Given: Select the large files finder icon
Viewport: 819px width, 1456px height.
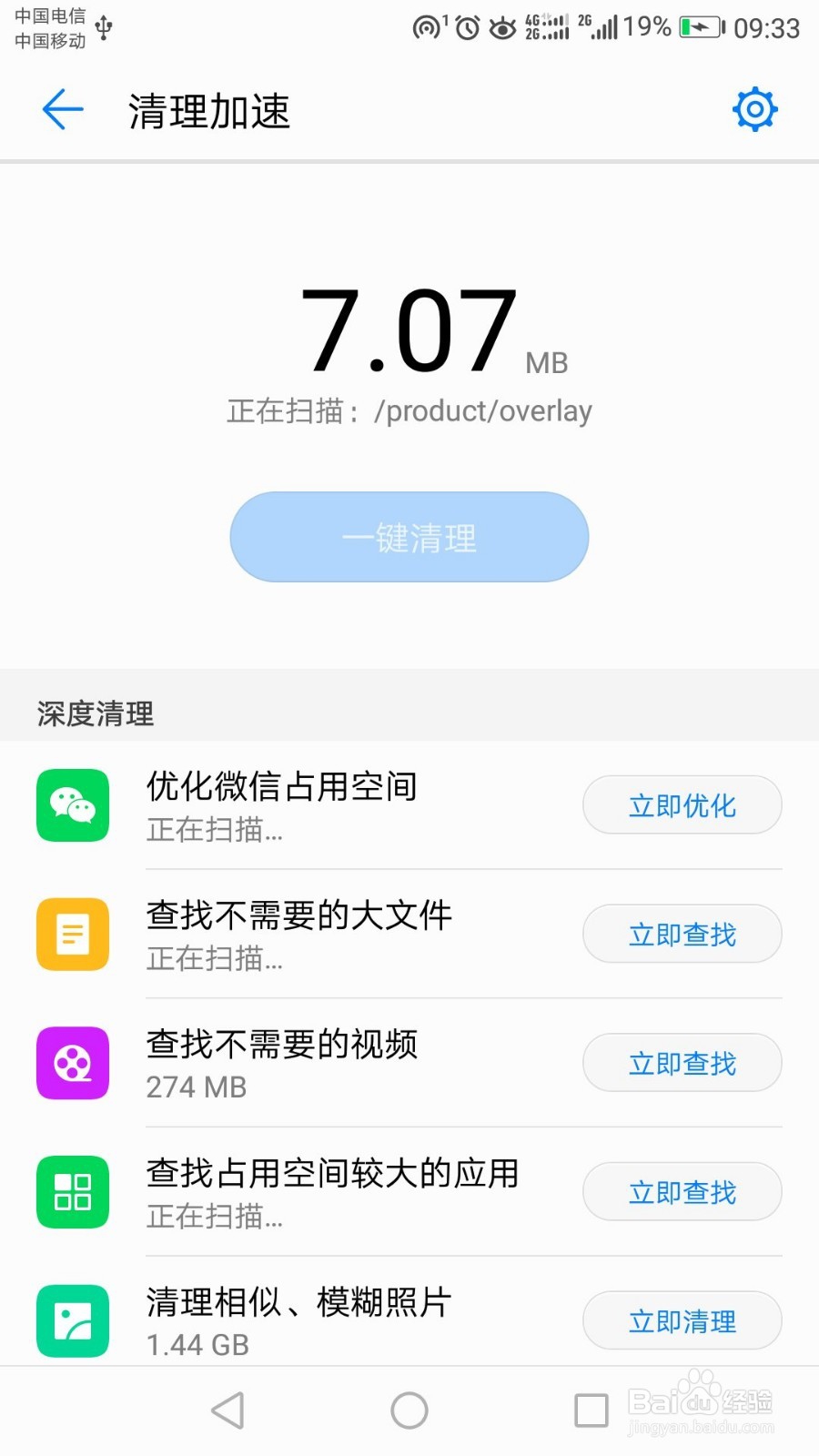Looking at the screenshot, I should pos(72,934).
